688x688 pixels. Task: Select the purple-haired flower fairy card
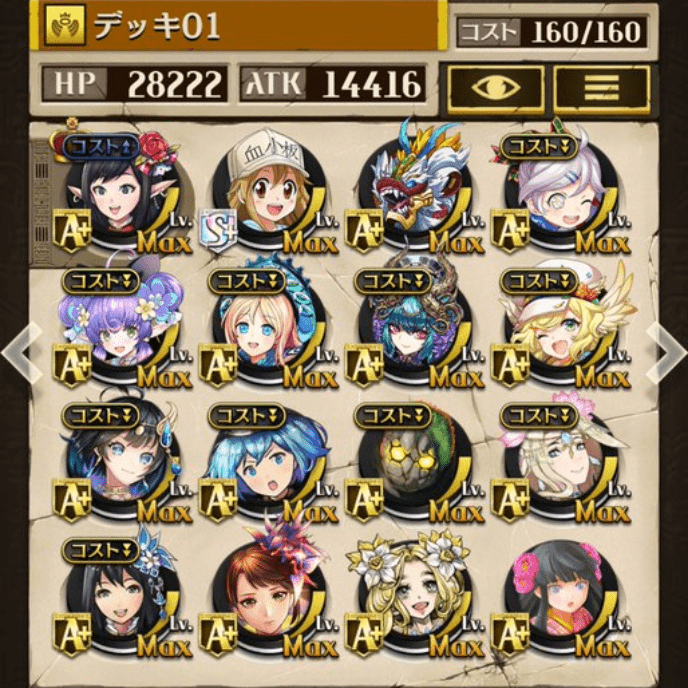(110, 325)
